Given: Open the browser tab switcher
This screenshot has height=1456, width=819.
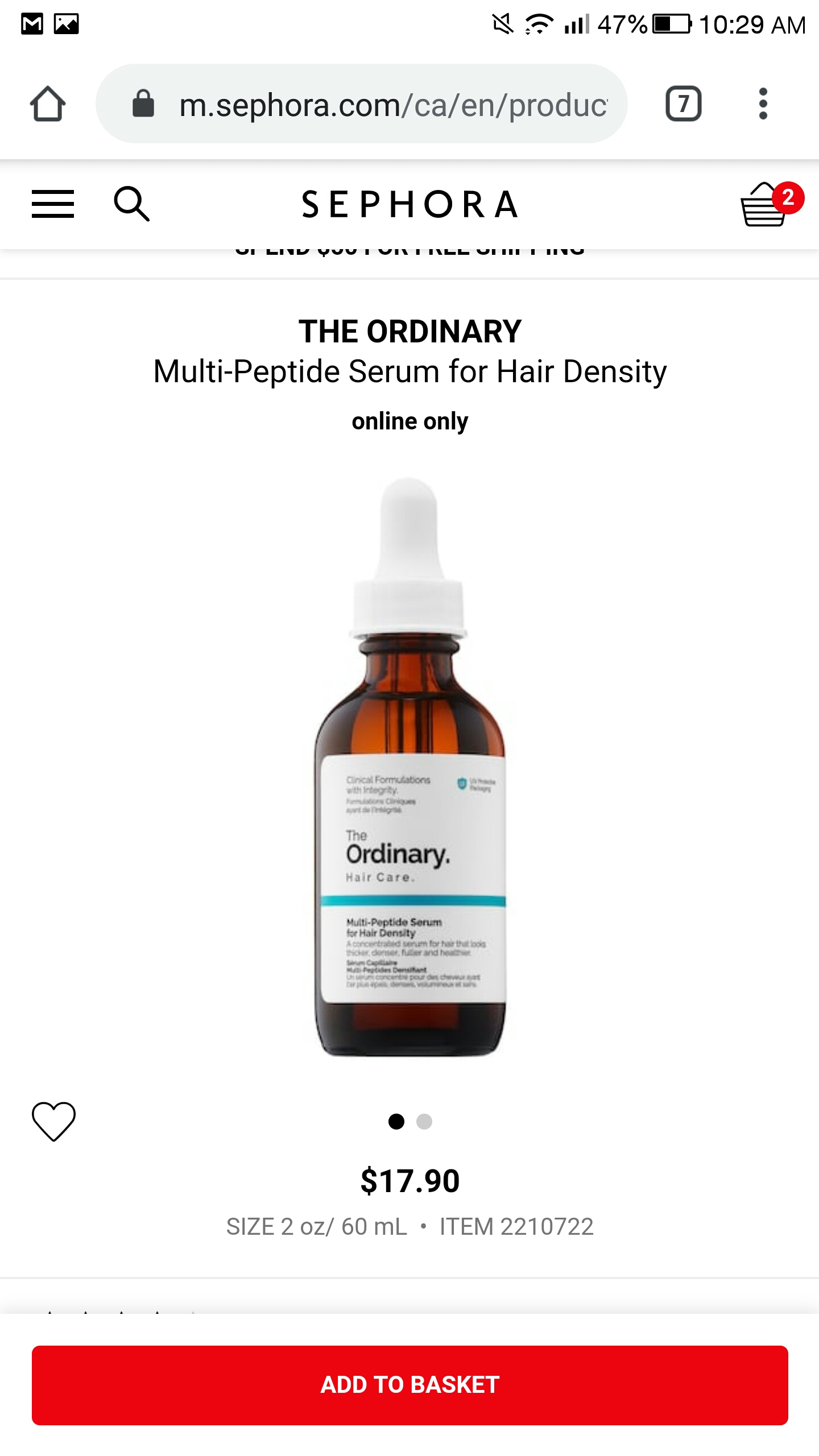Looking at the screenshot, I should tap(683, 104).
